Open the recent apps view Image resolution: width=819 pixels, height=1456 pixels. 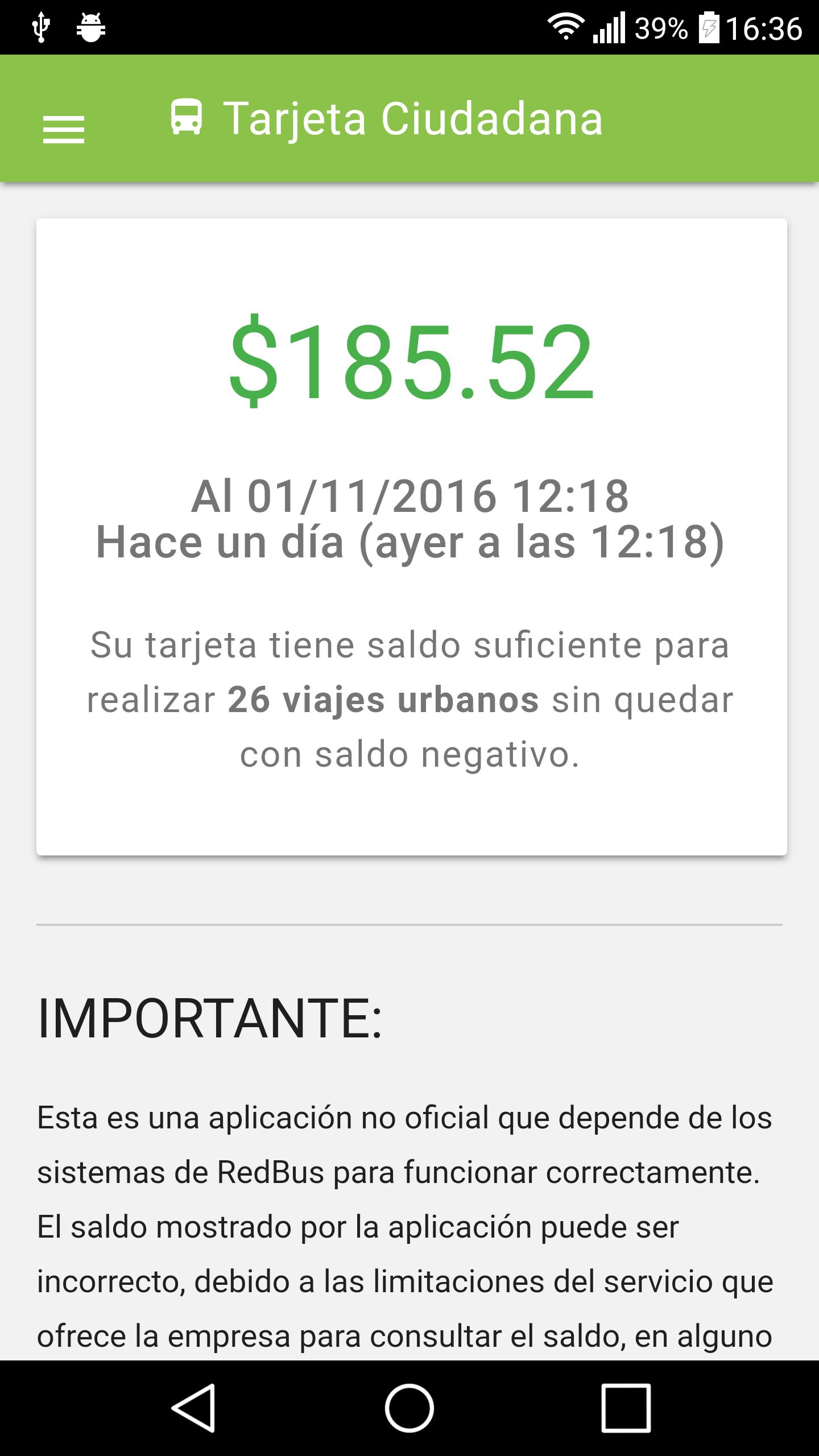626,1408
